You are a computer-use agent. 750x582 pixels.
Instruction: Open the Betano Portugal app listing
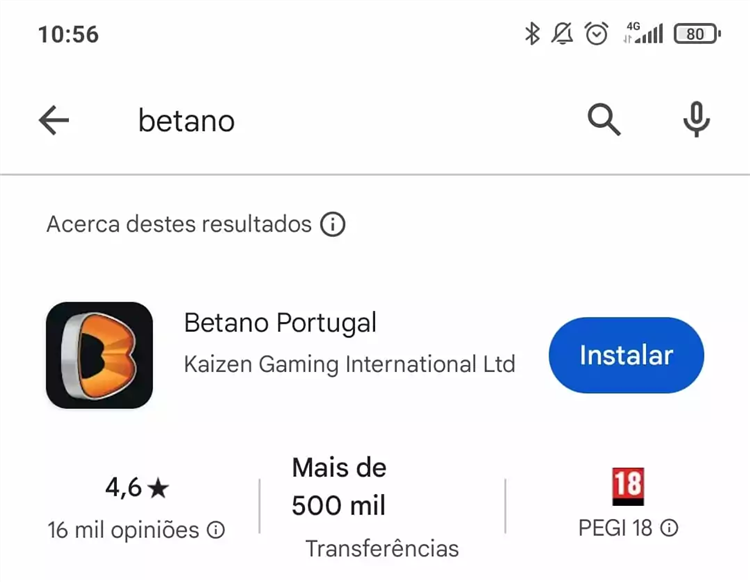click(x=281, y=324)
